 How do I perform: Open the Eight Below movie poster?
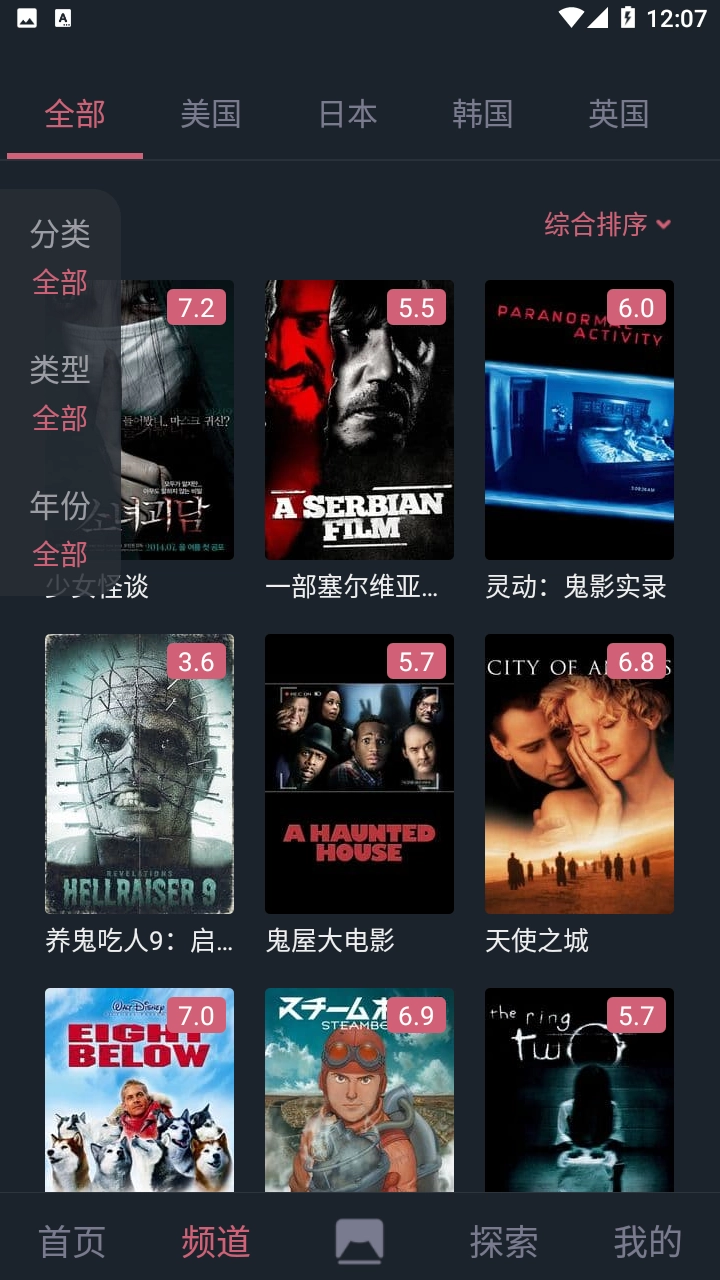point(139,1090)
